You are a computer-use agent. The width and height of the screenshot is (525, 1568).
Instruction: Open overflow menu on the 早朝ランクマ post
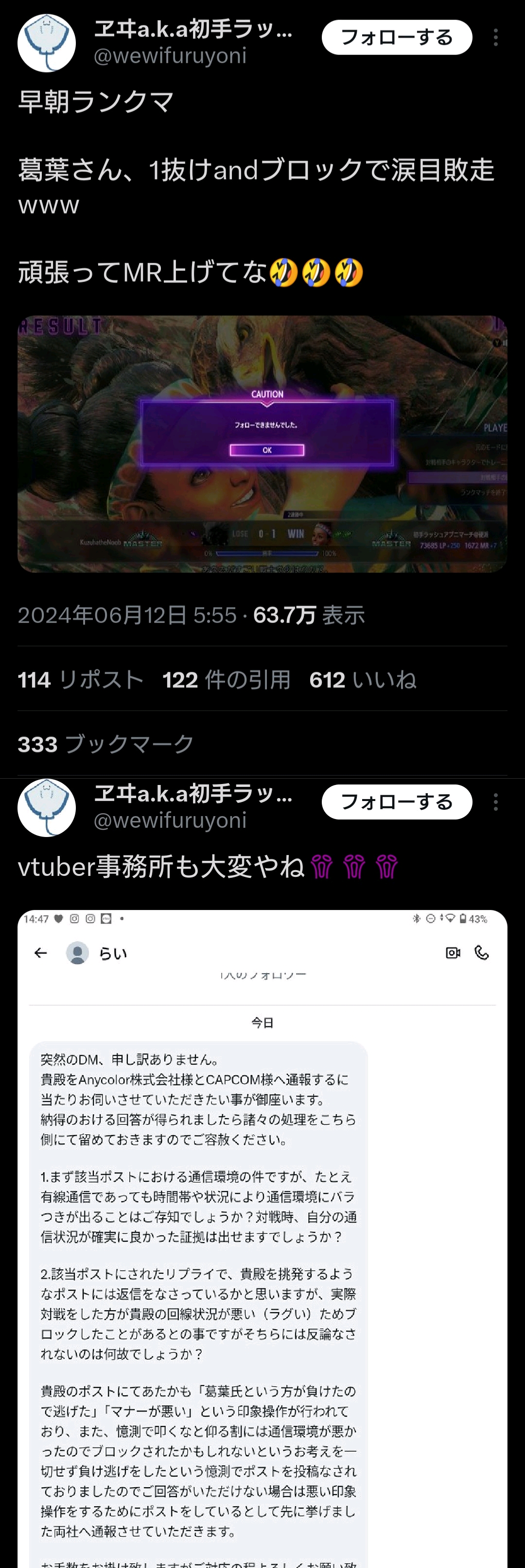pos(496,37)
